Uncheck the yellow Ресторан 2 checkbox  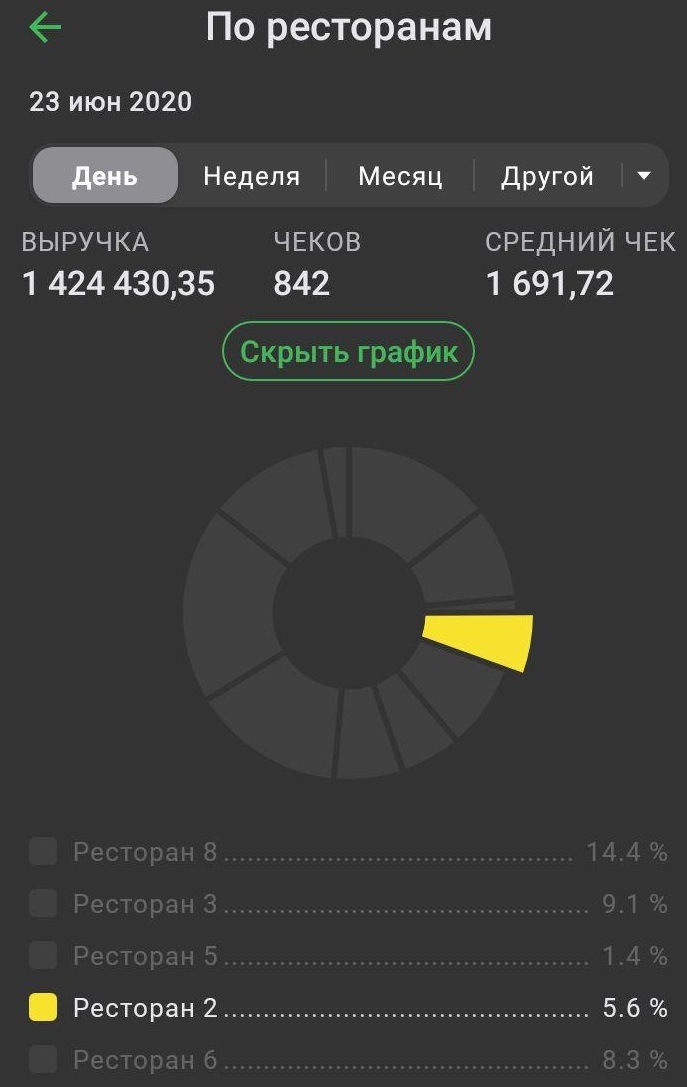point(43,1007)
